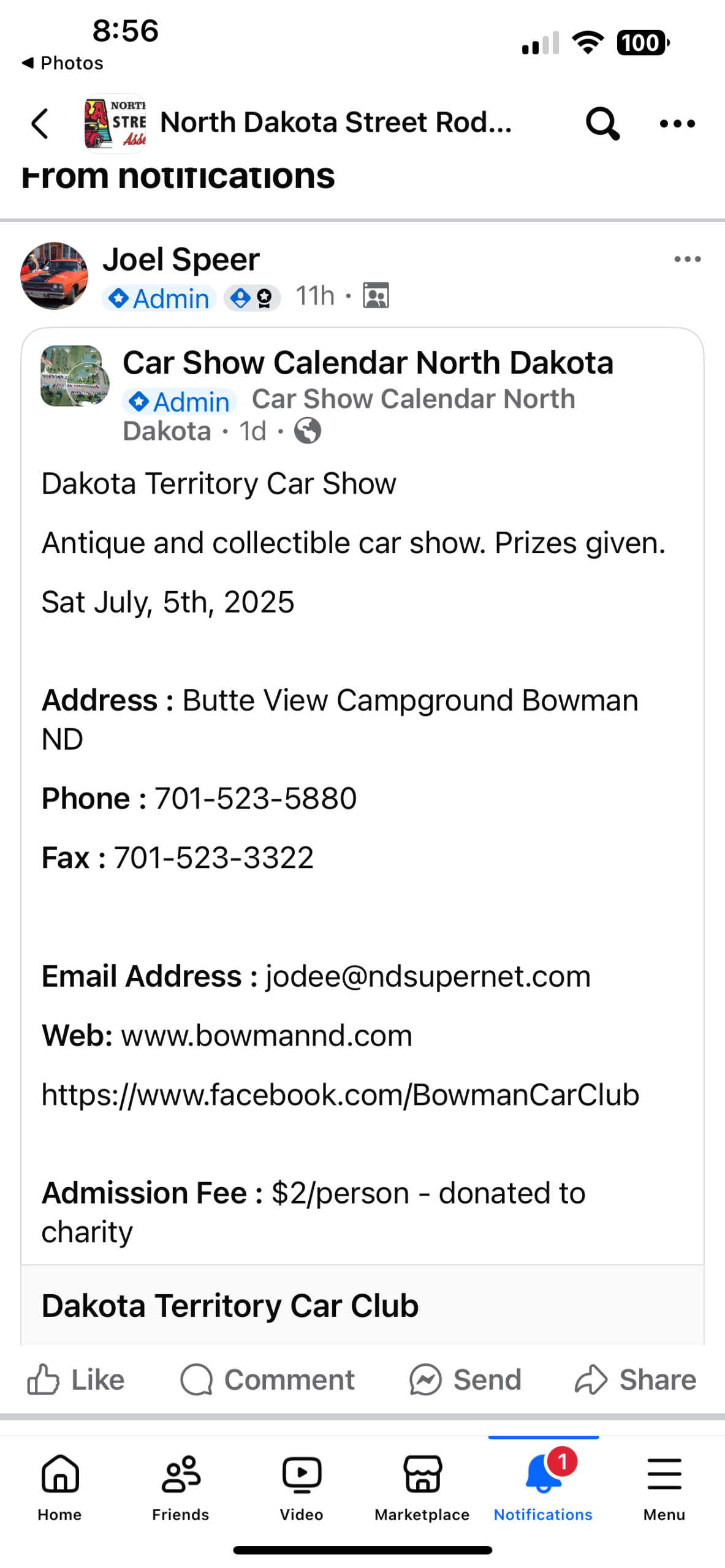Screen dimensions: 725x1568
Task: Like Joel Speer's post
Action: pos(77,1380)
